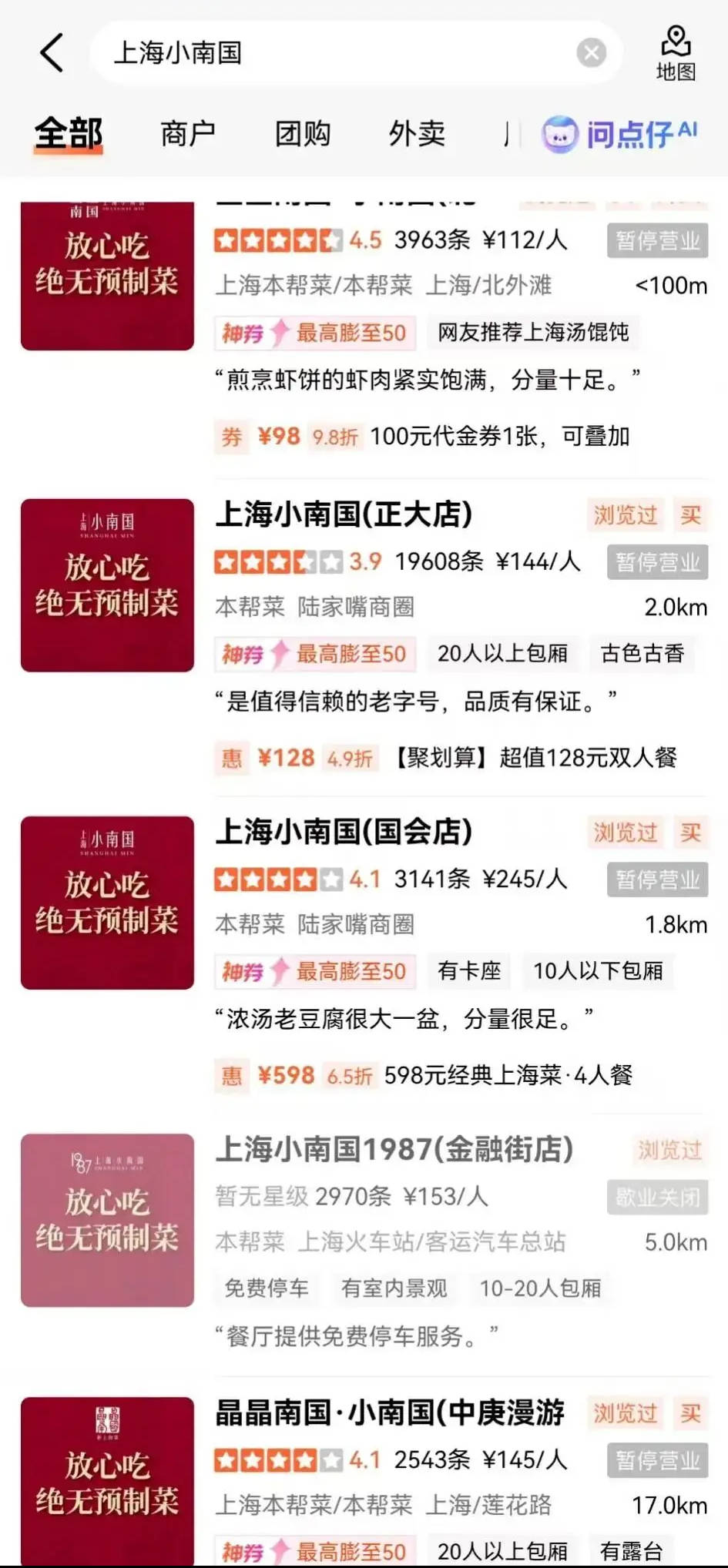Viewport: 728px width, 1568px height.
Task: Open 上海小南国(正大店) listing
Action: (344, 514)
